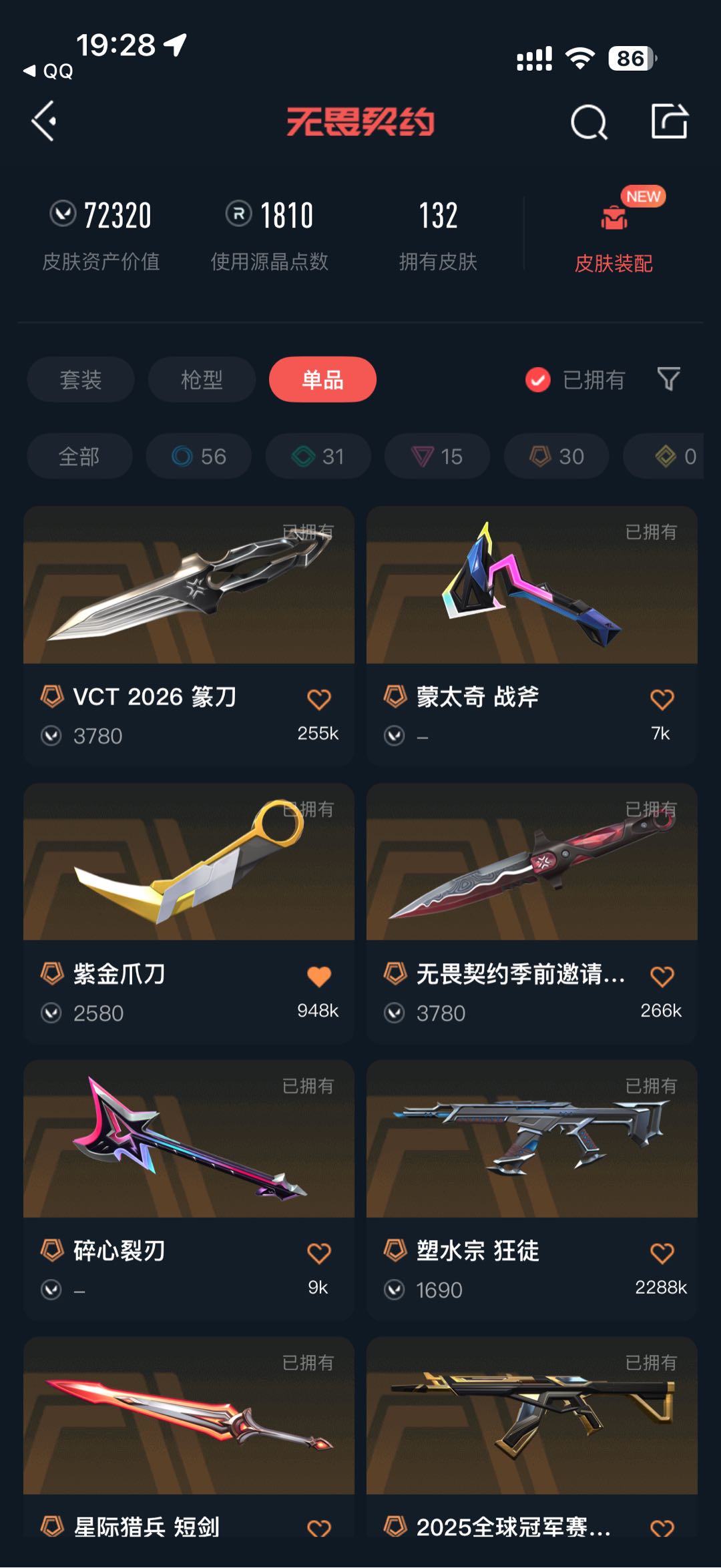Filter by the pink tier chip showing 15
The image size is (721, 1568).
(437, 456)
